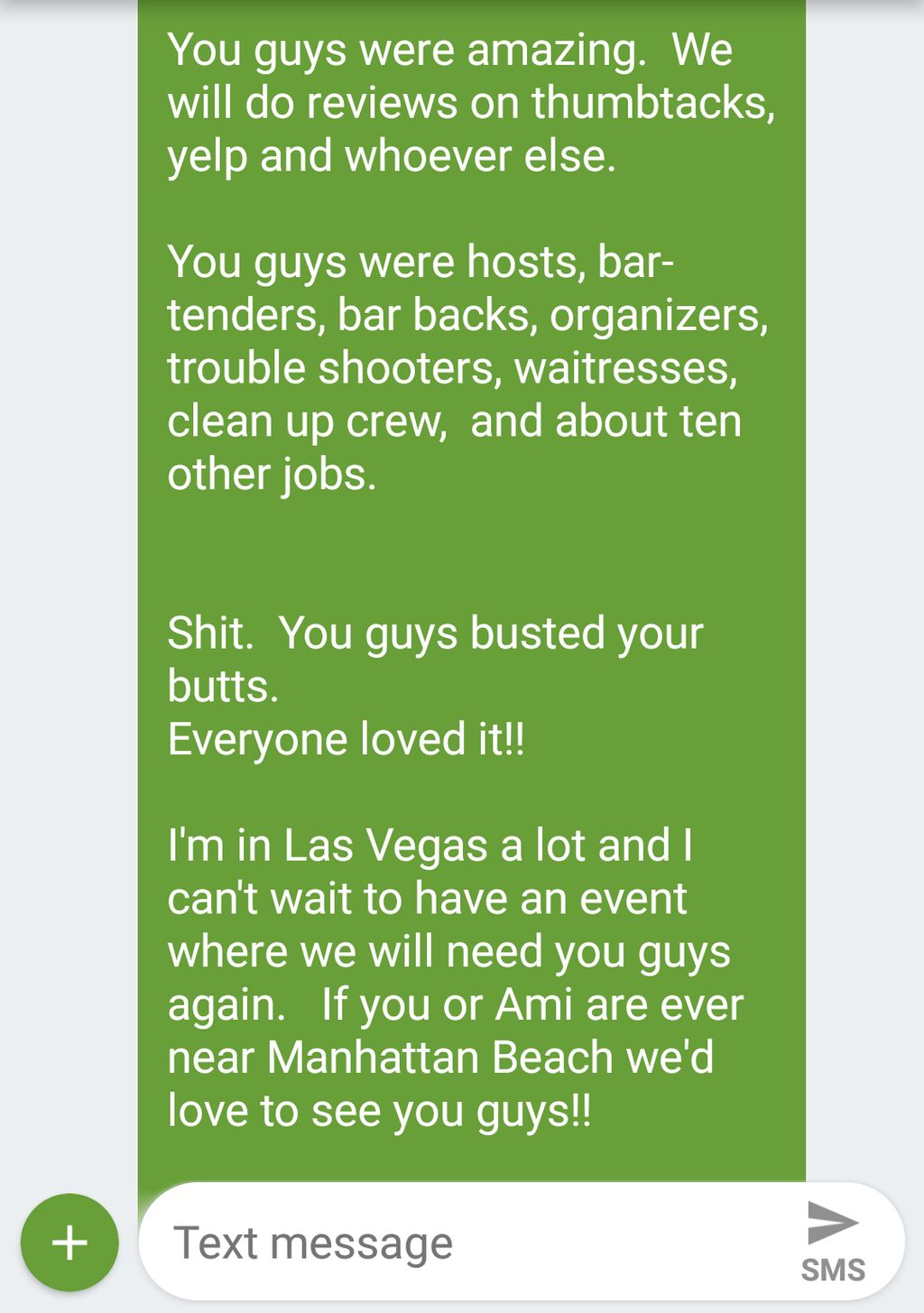Focus the Text message input field
The height and width of the screenshot is (1313, 924).
click(x=451, y=1243)
